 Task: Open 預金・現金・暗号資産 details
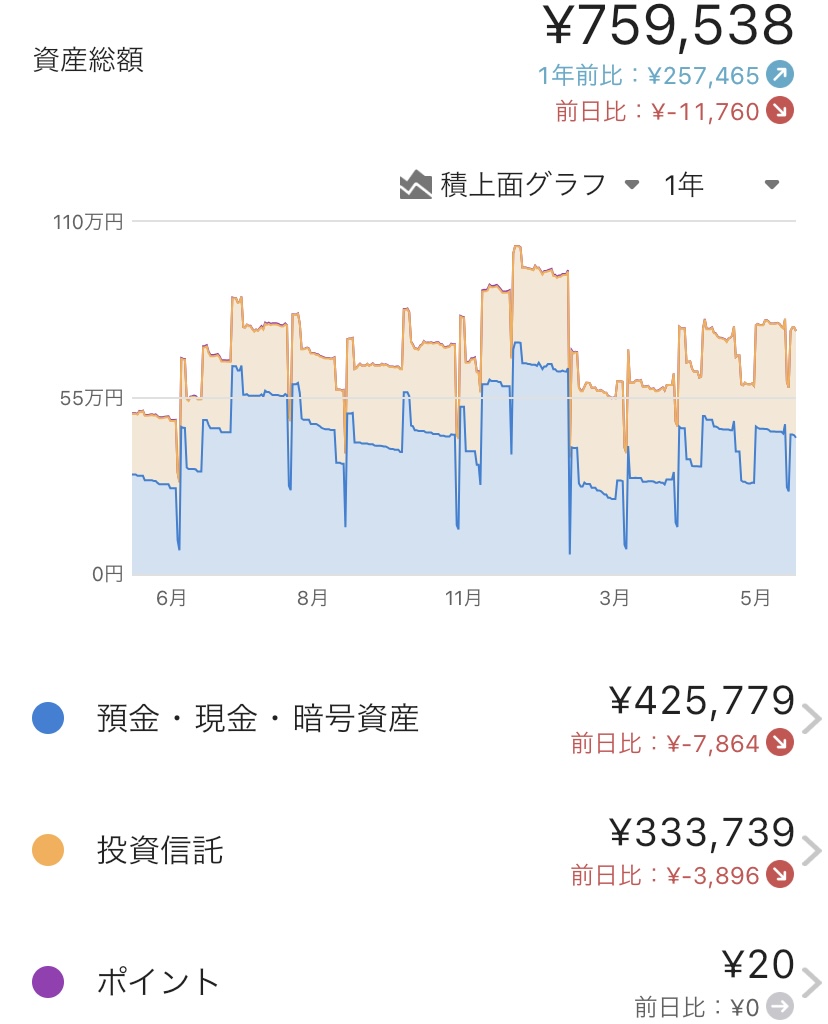point(414,719)
